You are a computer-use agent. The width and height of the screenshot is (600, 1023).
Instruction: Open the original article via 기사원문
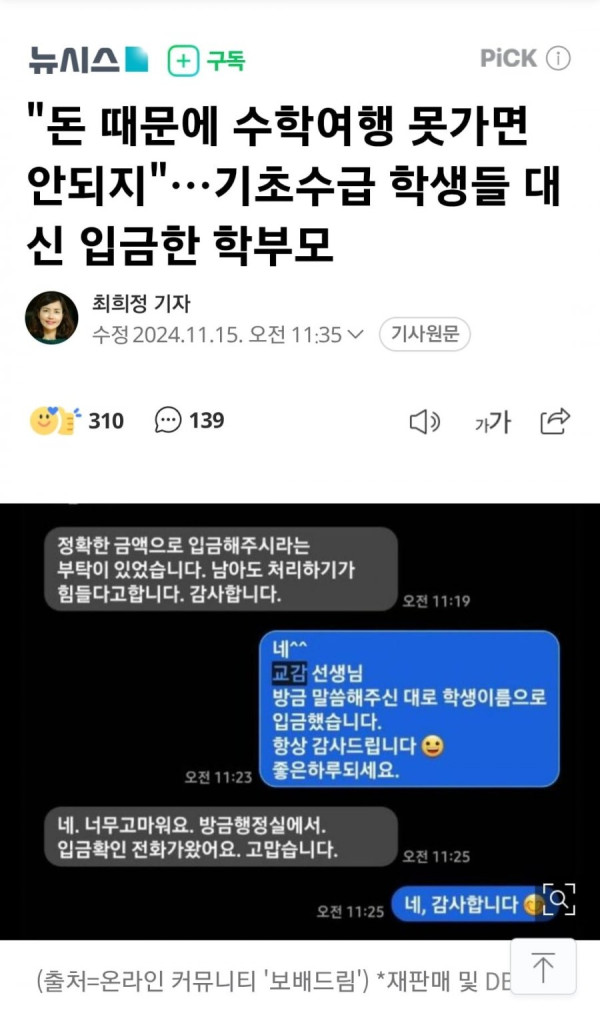click(x=424, y=335)
